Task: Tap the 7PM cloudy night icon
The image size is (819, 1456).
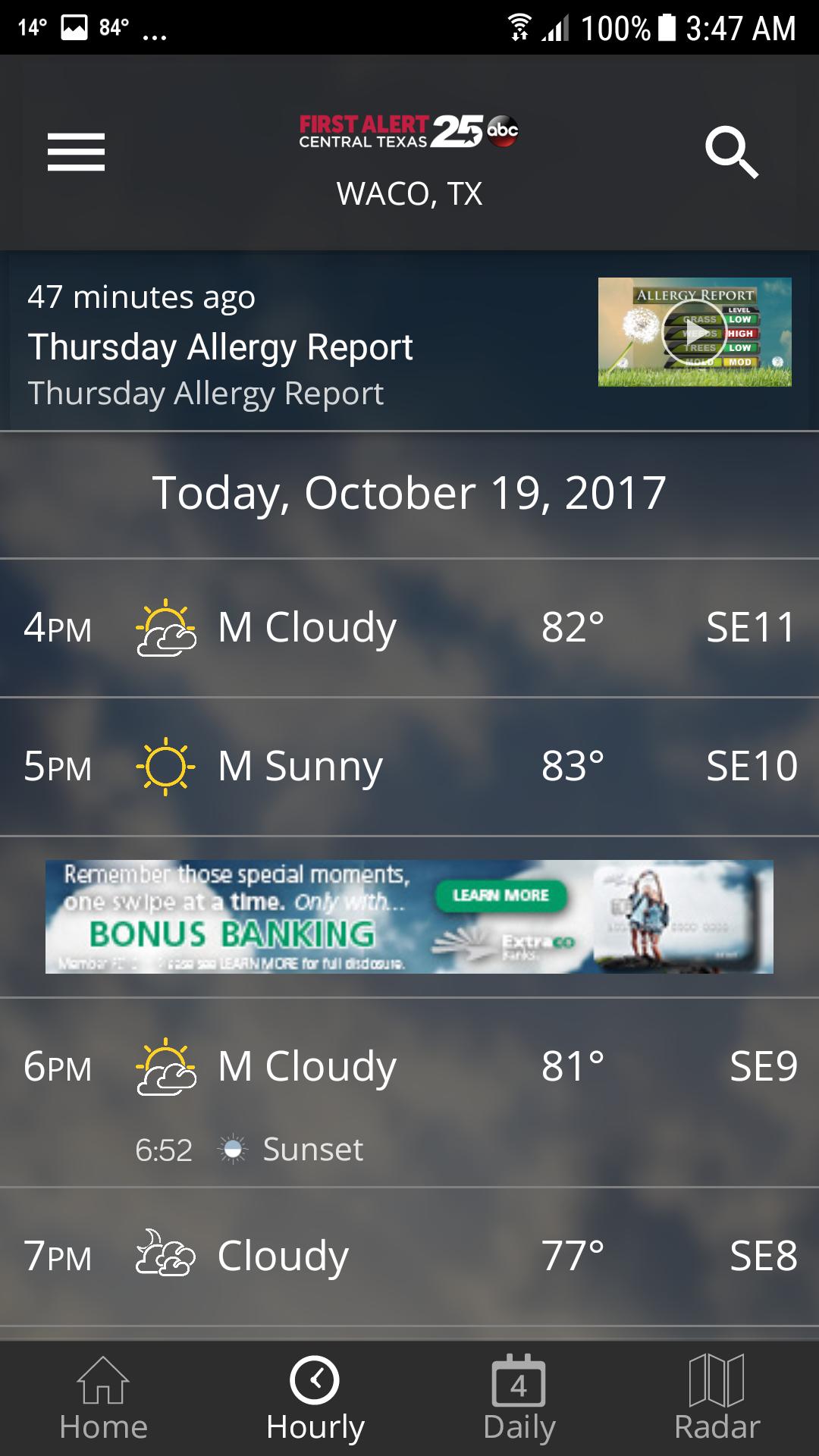Action: (166, 1255)
